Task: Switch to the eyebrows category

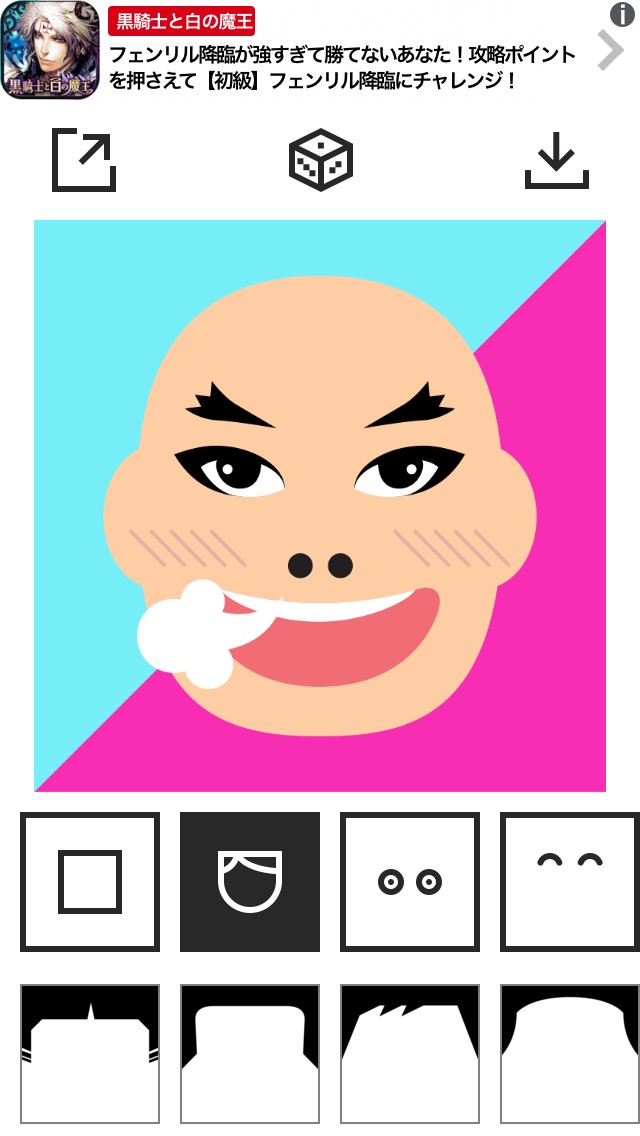Action: click(569, 882)
